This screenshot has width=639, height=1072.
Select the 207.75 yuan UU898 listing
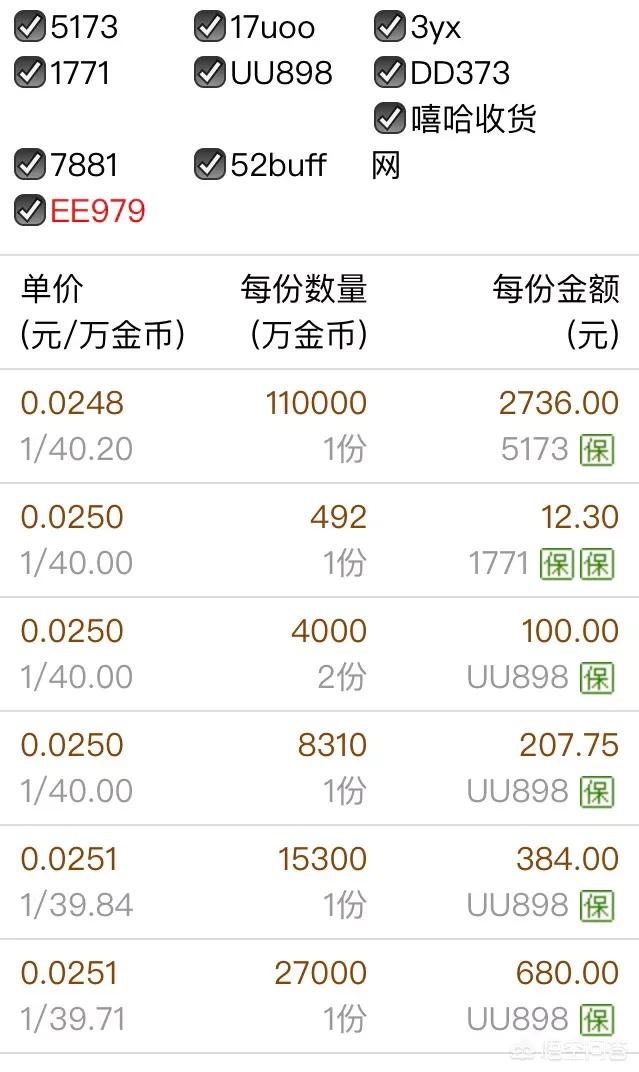pyautogui.click(x=319, y=768)
